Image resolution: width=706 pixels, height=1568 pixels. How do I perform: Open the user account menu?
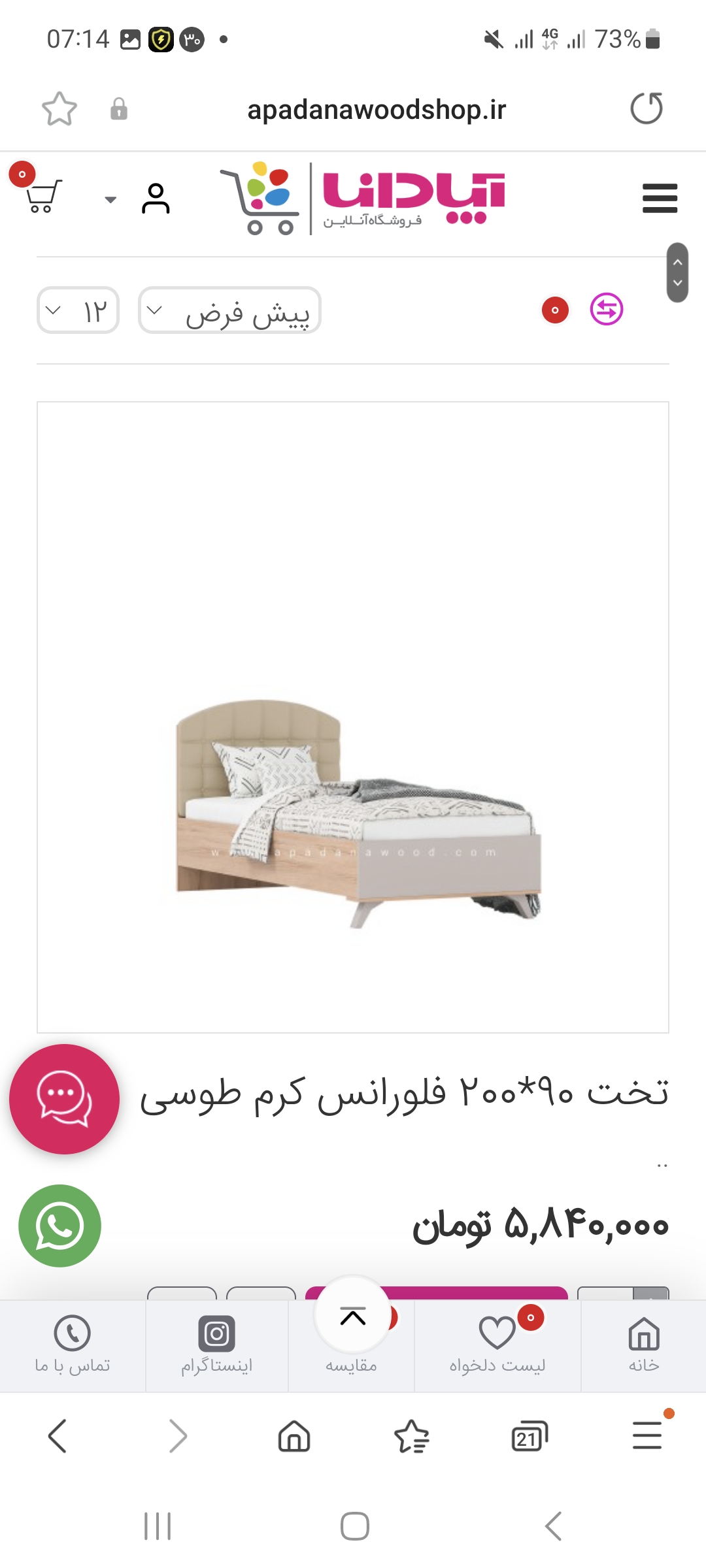156,199
